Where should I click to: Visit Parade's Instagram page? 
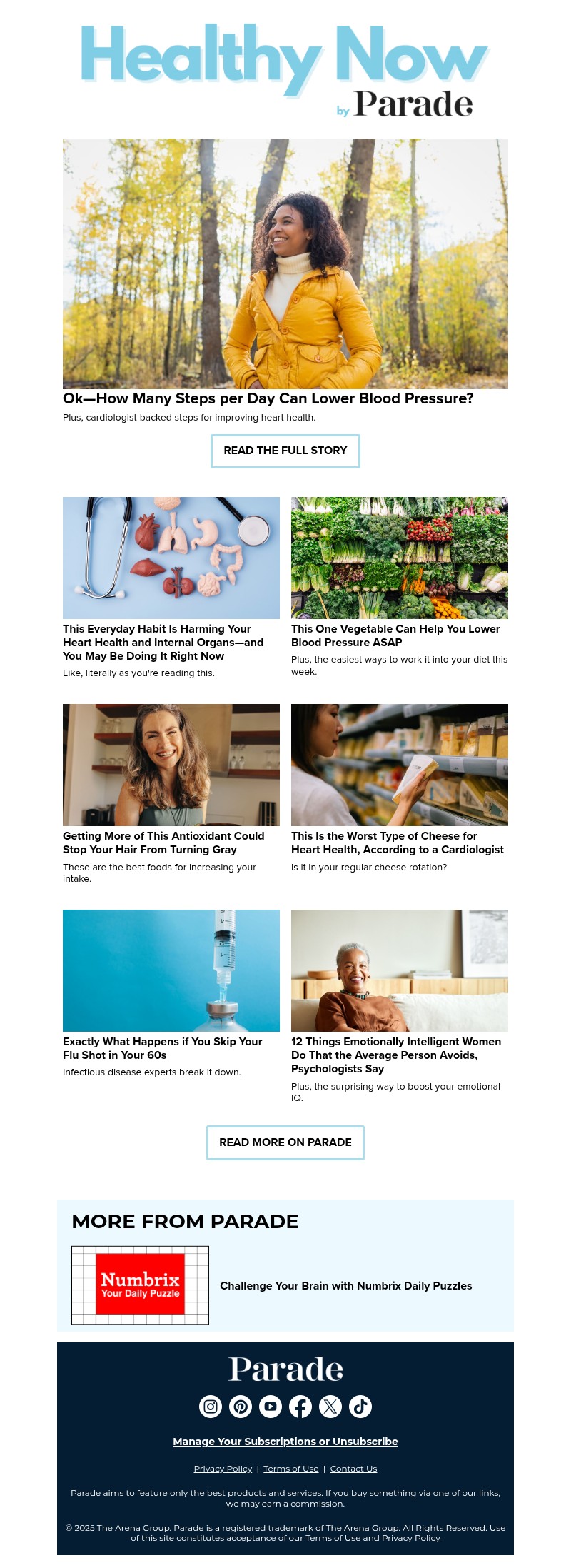click(211, 1407)
